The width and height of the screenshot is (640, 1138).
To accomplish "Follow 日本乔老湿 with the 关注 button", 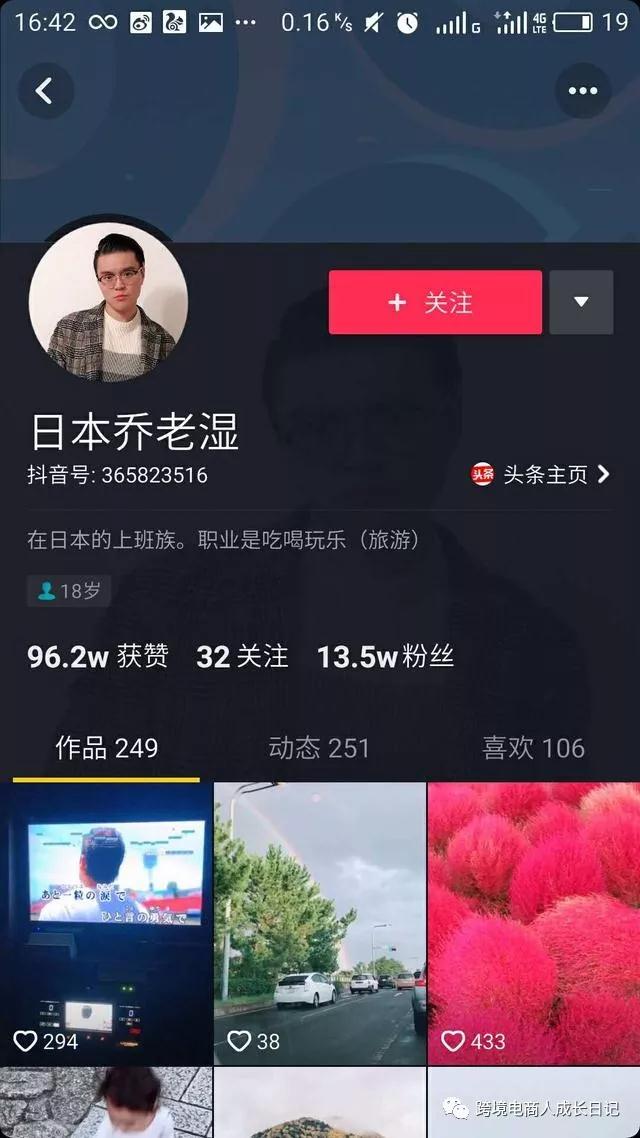I will [435, 302].
